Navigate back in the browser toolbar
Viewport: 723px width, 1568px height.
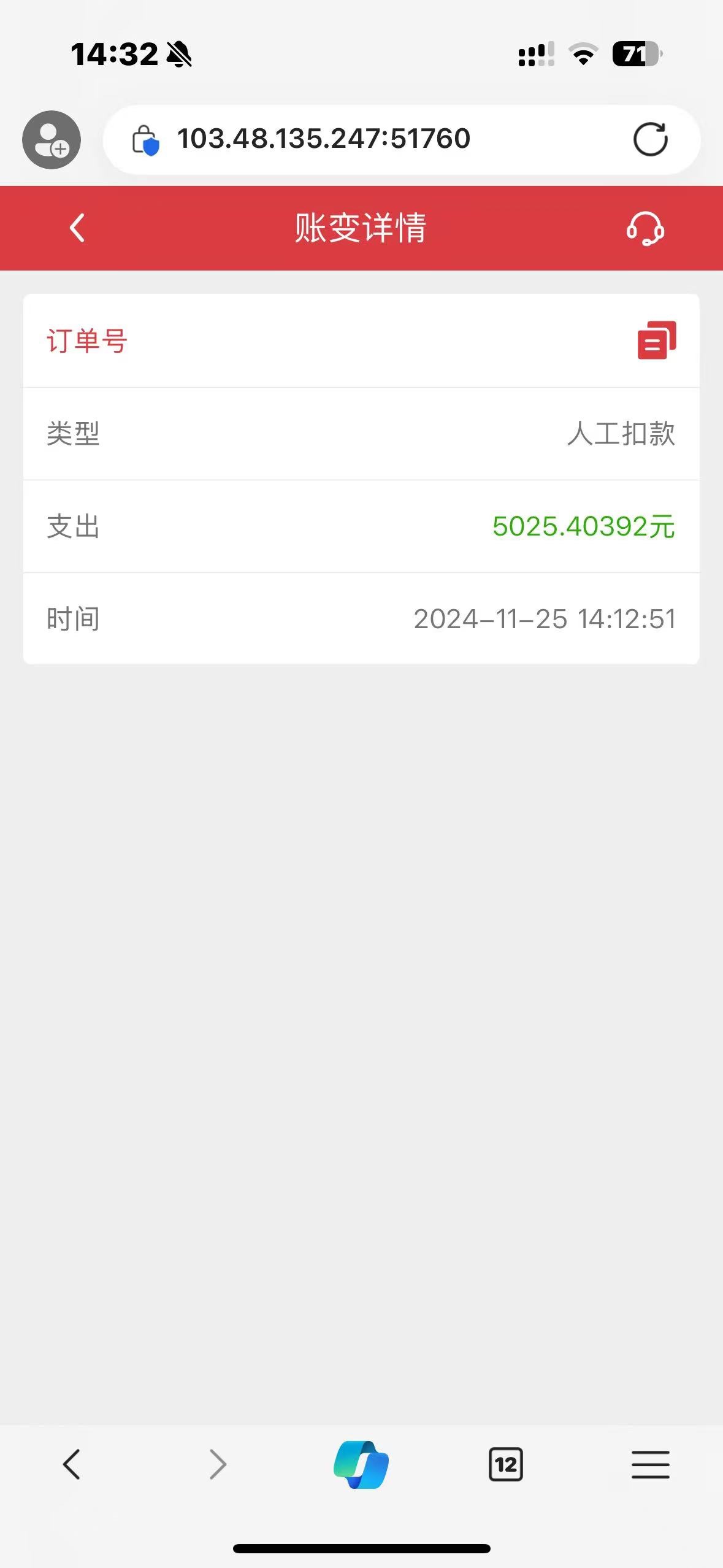(72, 1465)
